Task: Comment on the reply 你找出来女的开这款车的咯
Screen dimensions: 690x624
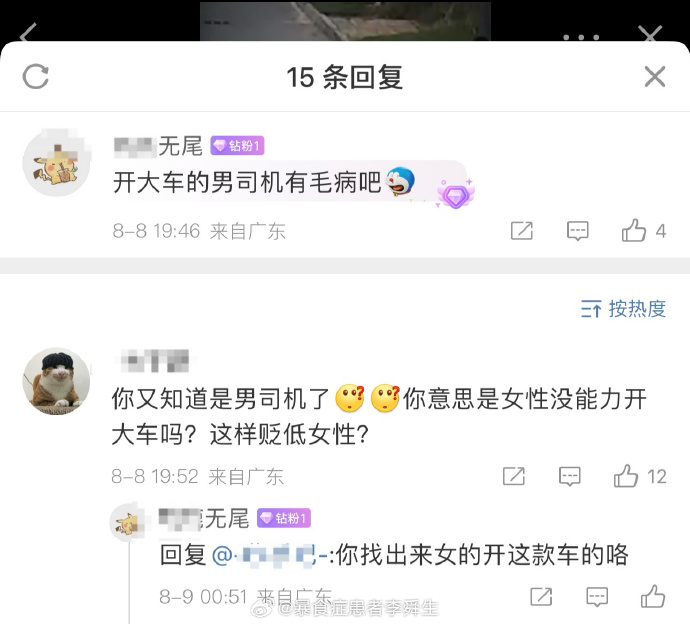Action: tap(597, 597)
